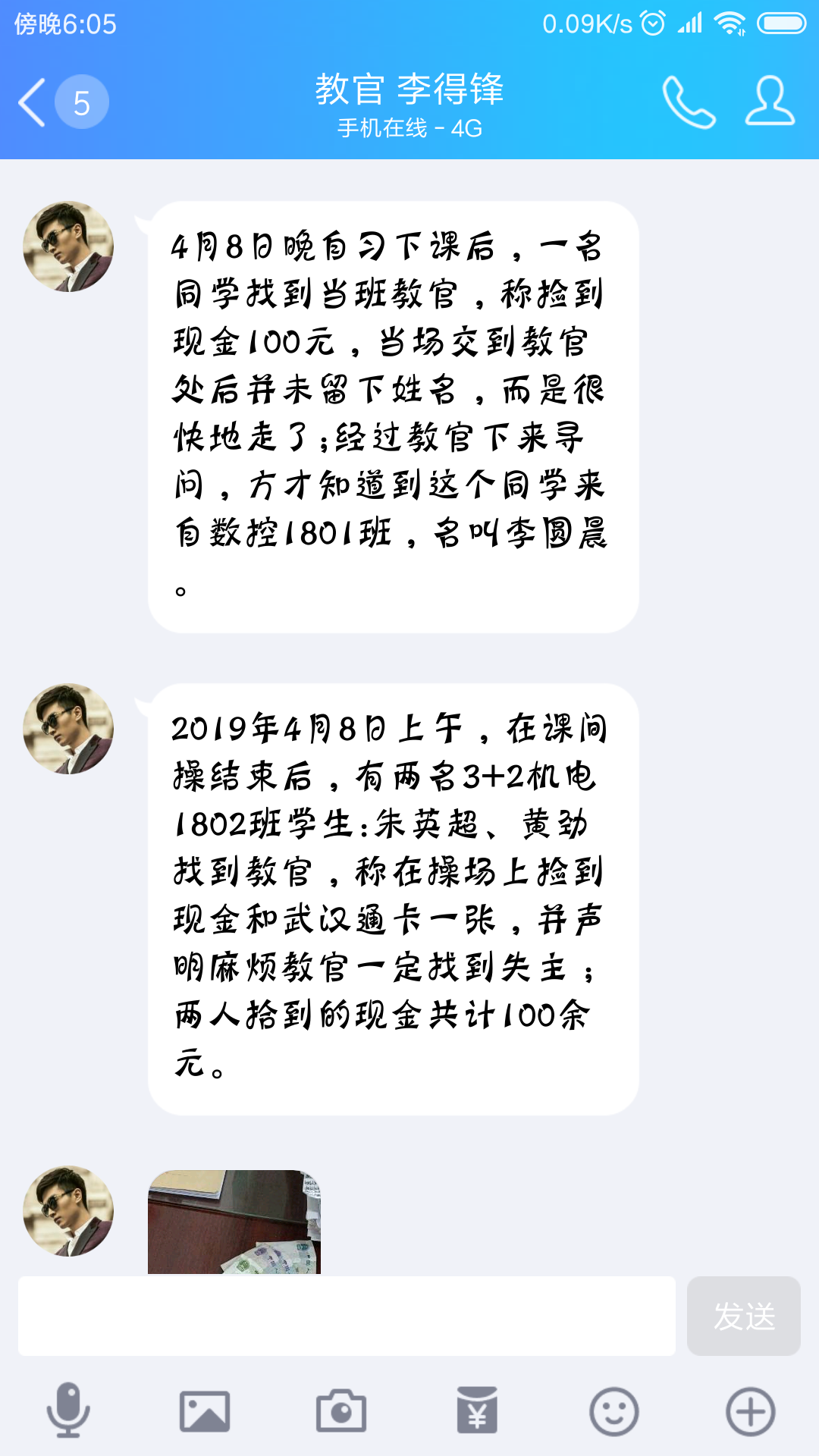The image size is (819, 1456).
Task: Record a voice message with the microphone
Action: point(68,1410)
